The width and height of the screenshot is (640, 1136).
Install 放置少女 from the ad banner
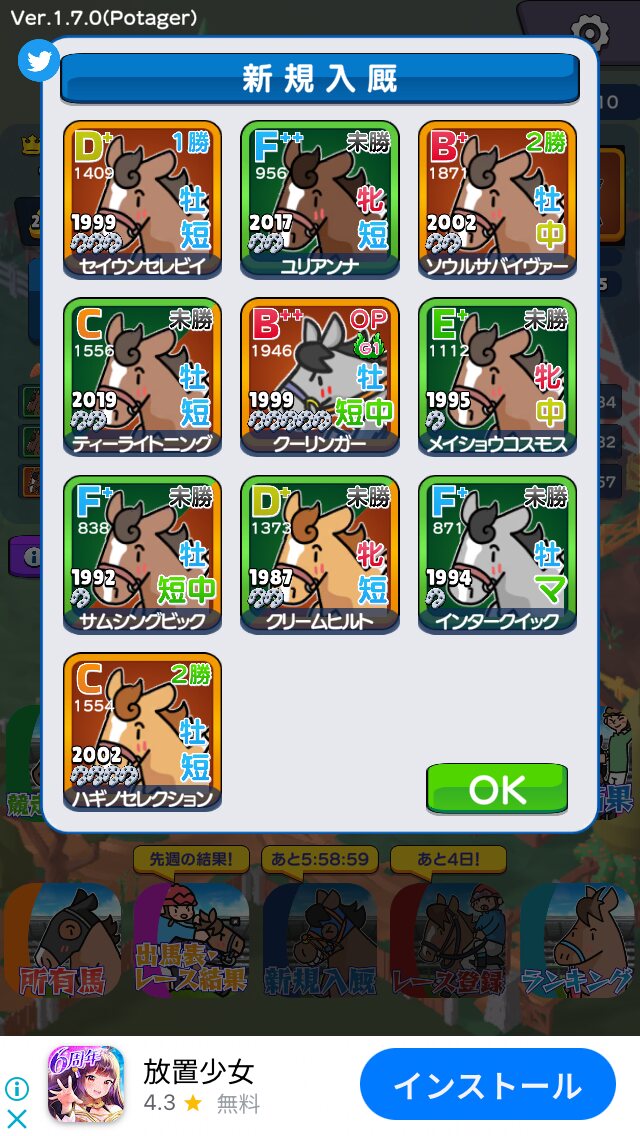[488, 1085]
